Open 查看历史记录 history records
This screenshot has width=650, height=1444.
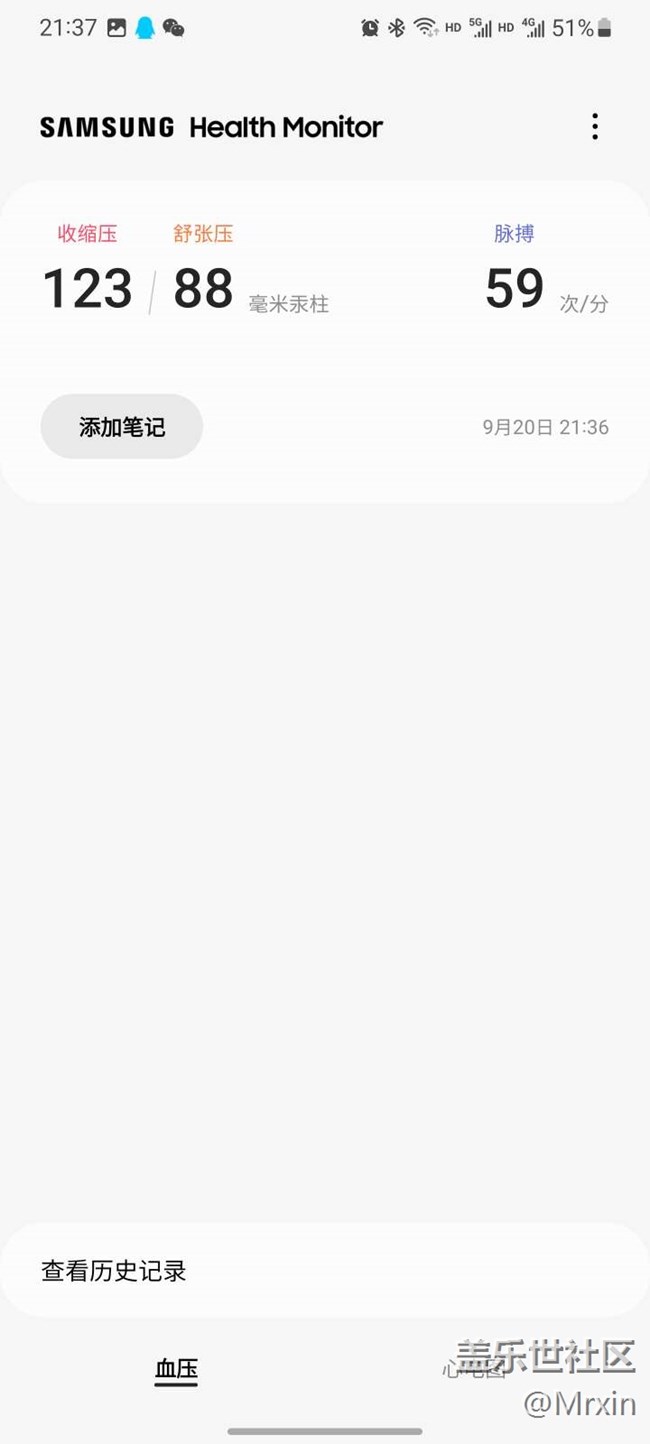[x=325, y=1271]
